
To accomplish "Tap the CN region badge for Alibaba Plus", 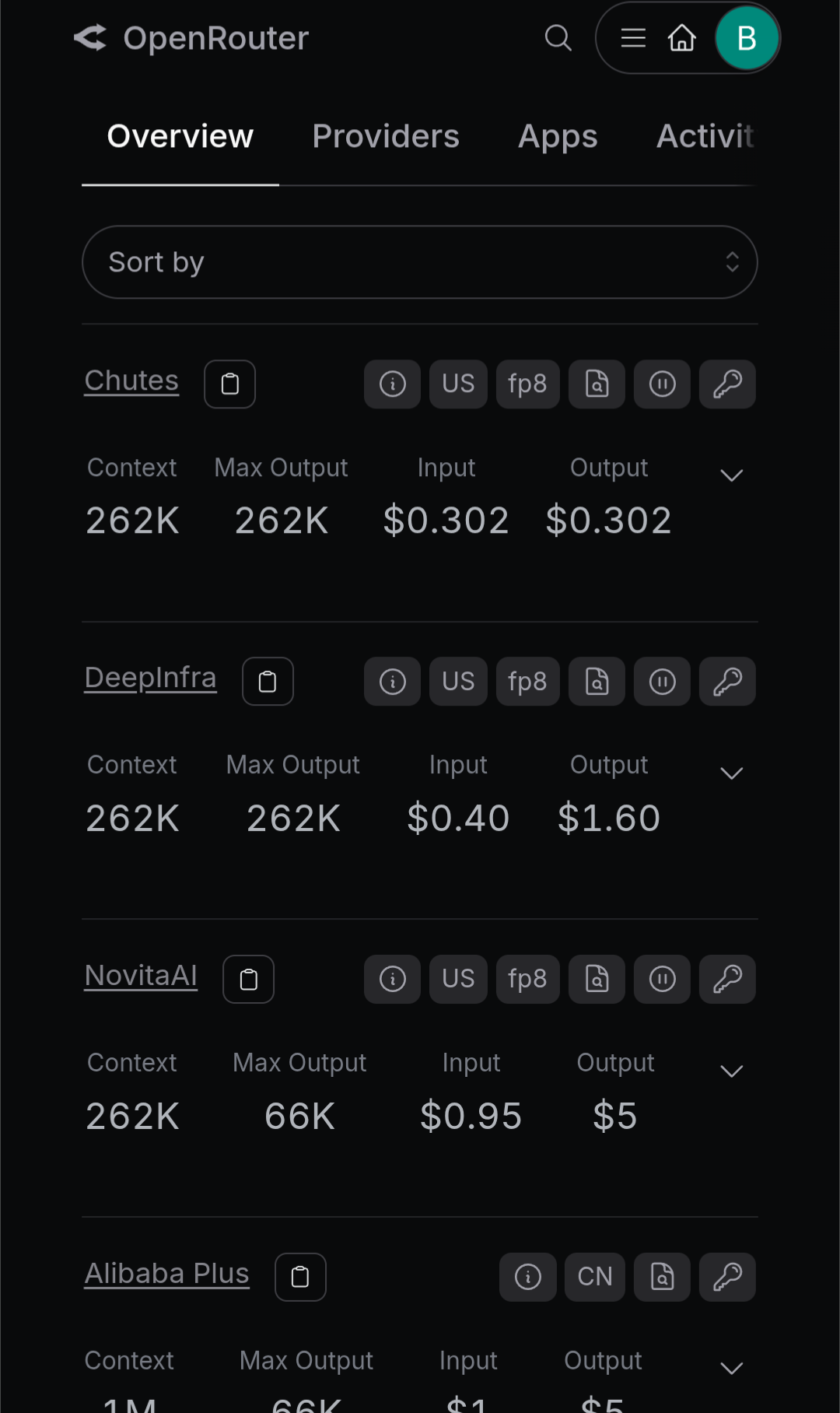I will click(595, 1277).
